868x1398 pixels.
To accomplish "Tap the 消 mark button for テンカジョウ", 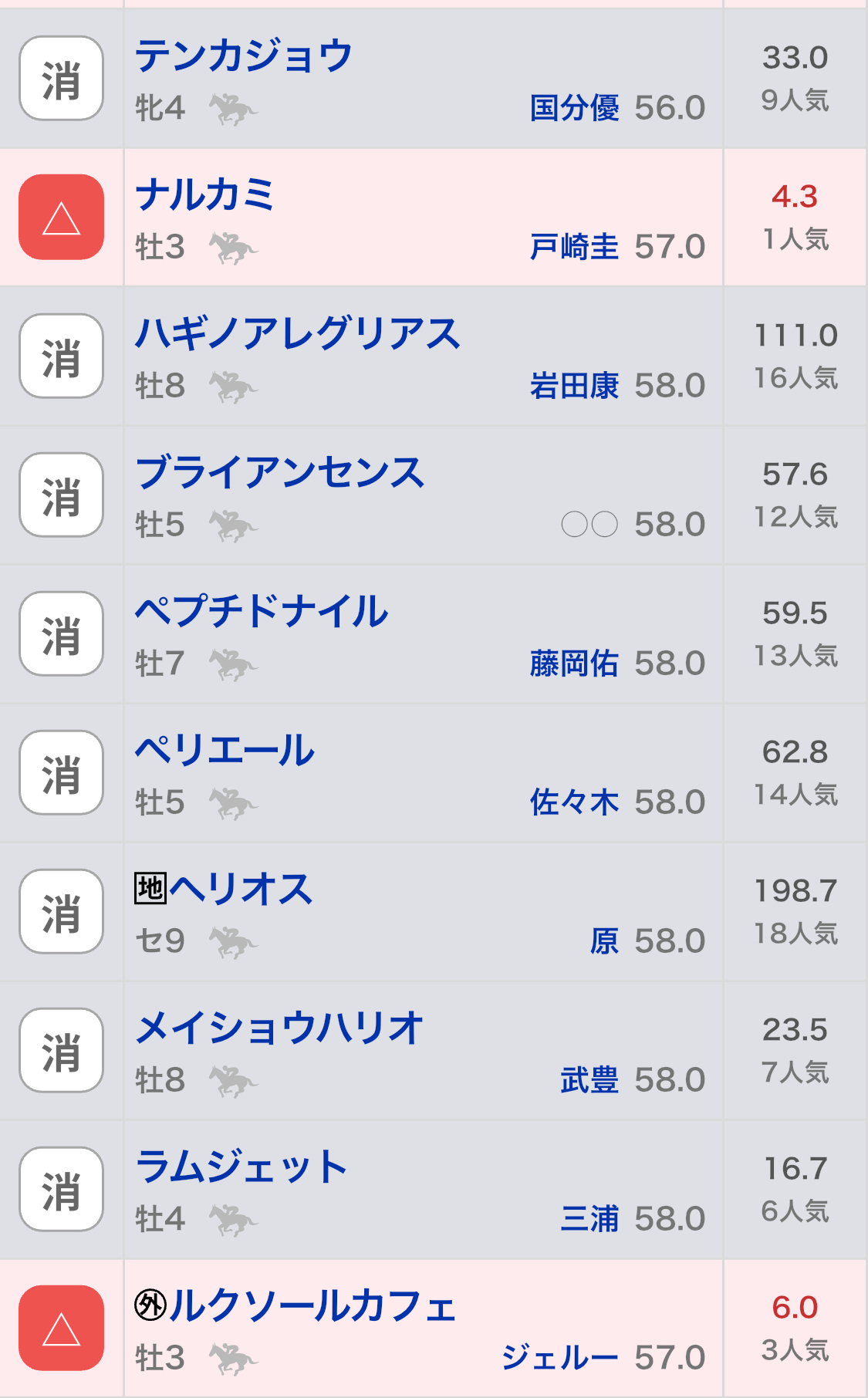I will [x=62, y=79].
